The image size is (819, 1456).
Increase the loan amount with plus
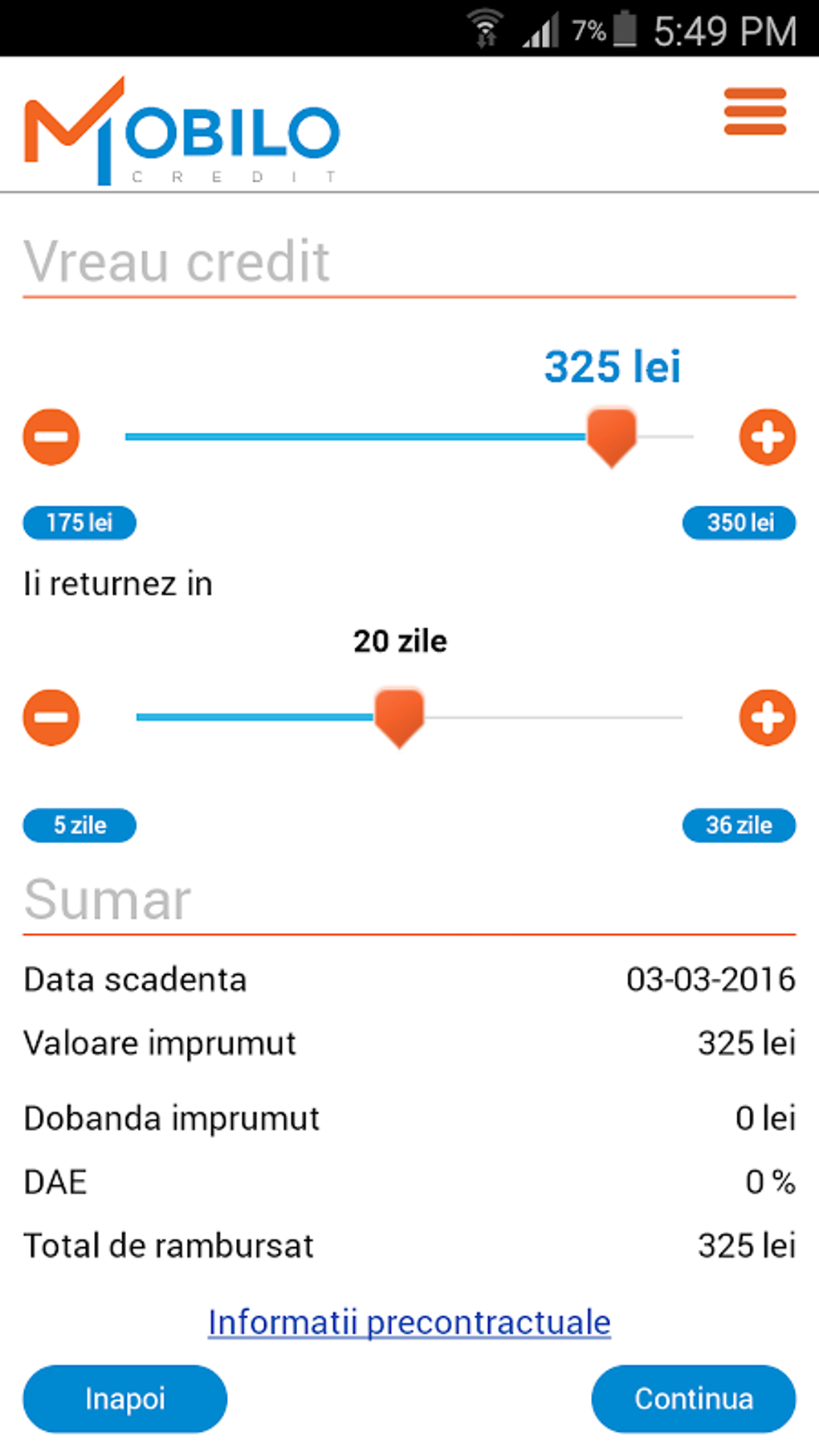(x=767, y=438)
